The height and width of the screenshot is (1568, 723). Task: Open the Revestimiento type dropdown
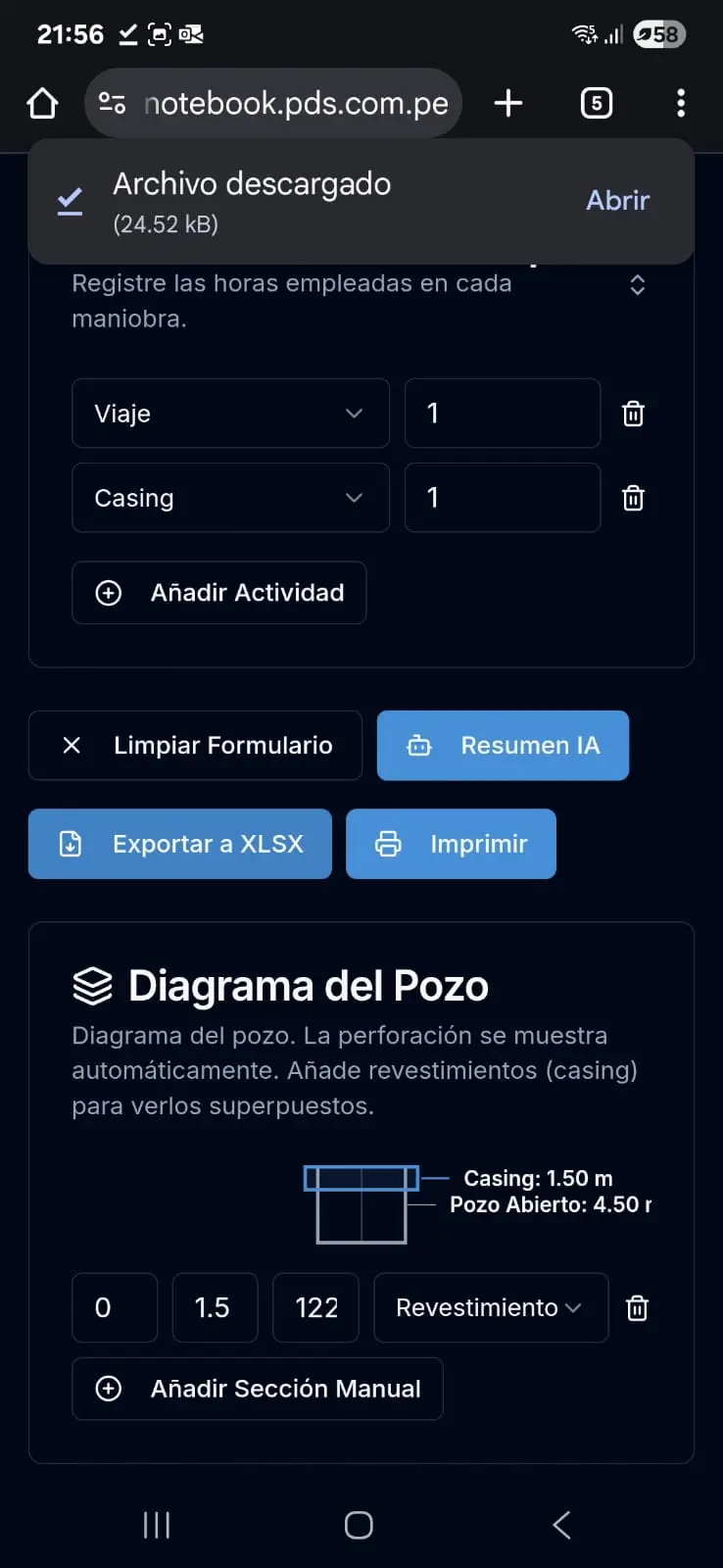(x=491, y=1307)
